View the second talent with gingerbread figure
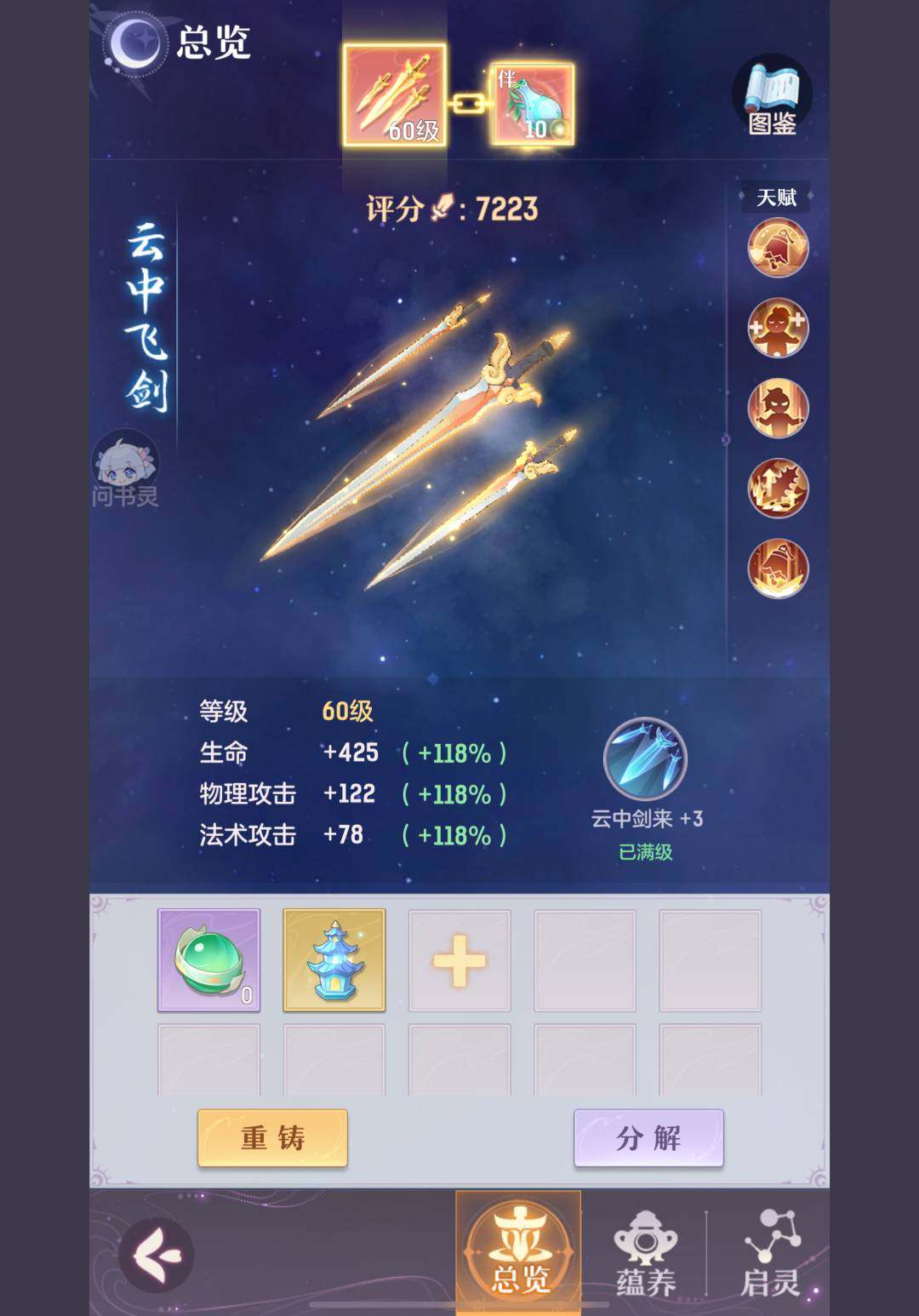 pyautogui.click(x=777, y=328)
